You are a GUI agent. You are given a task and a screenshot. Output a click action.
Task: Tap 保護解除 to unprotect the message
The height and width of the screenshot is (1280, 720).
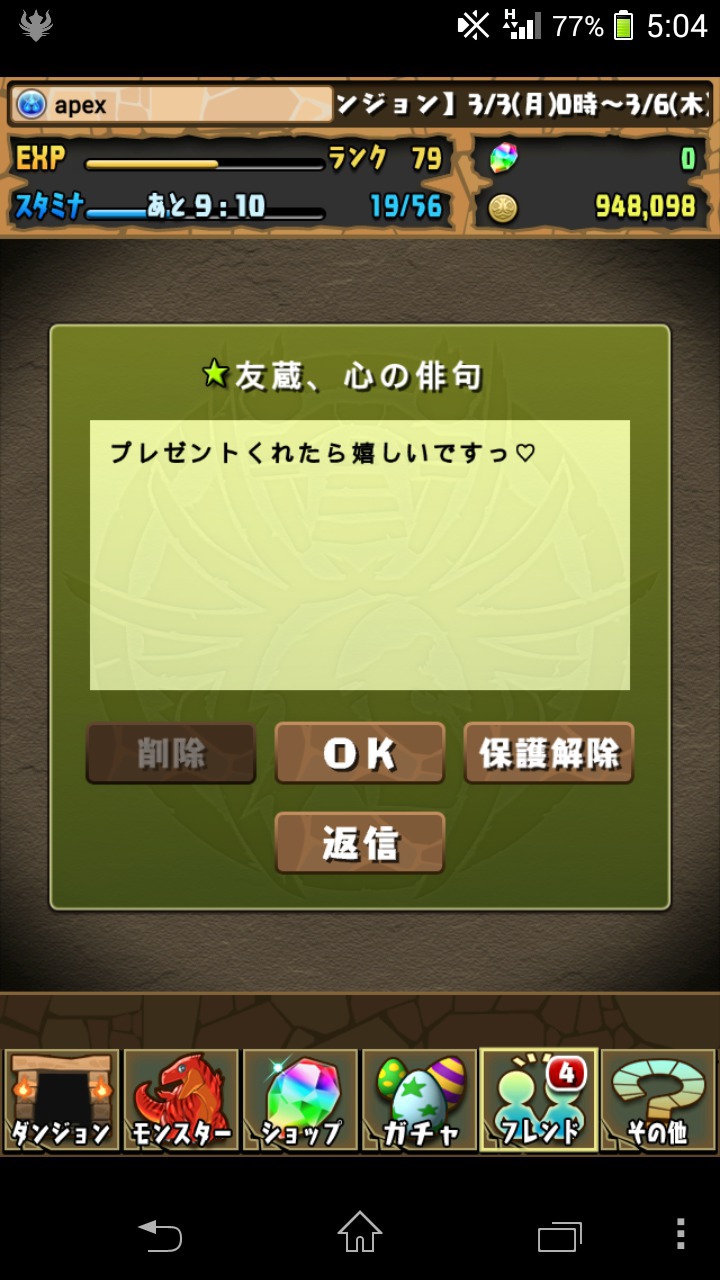(x=549, y=754)
